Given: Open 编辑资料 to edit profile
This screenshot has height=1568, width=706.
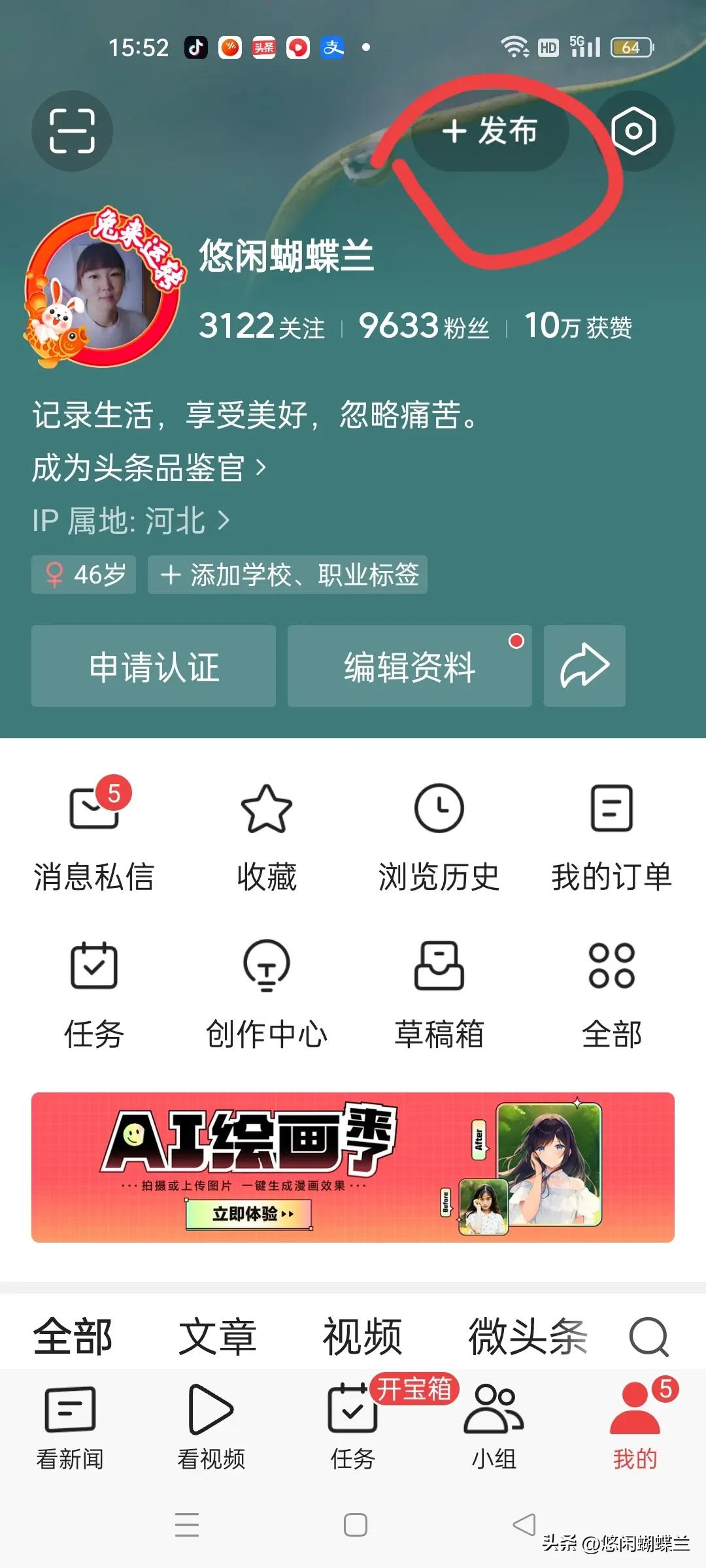Looking at the screenshot, I should pyautogui.click(x=409, y=666).
